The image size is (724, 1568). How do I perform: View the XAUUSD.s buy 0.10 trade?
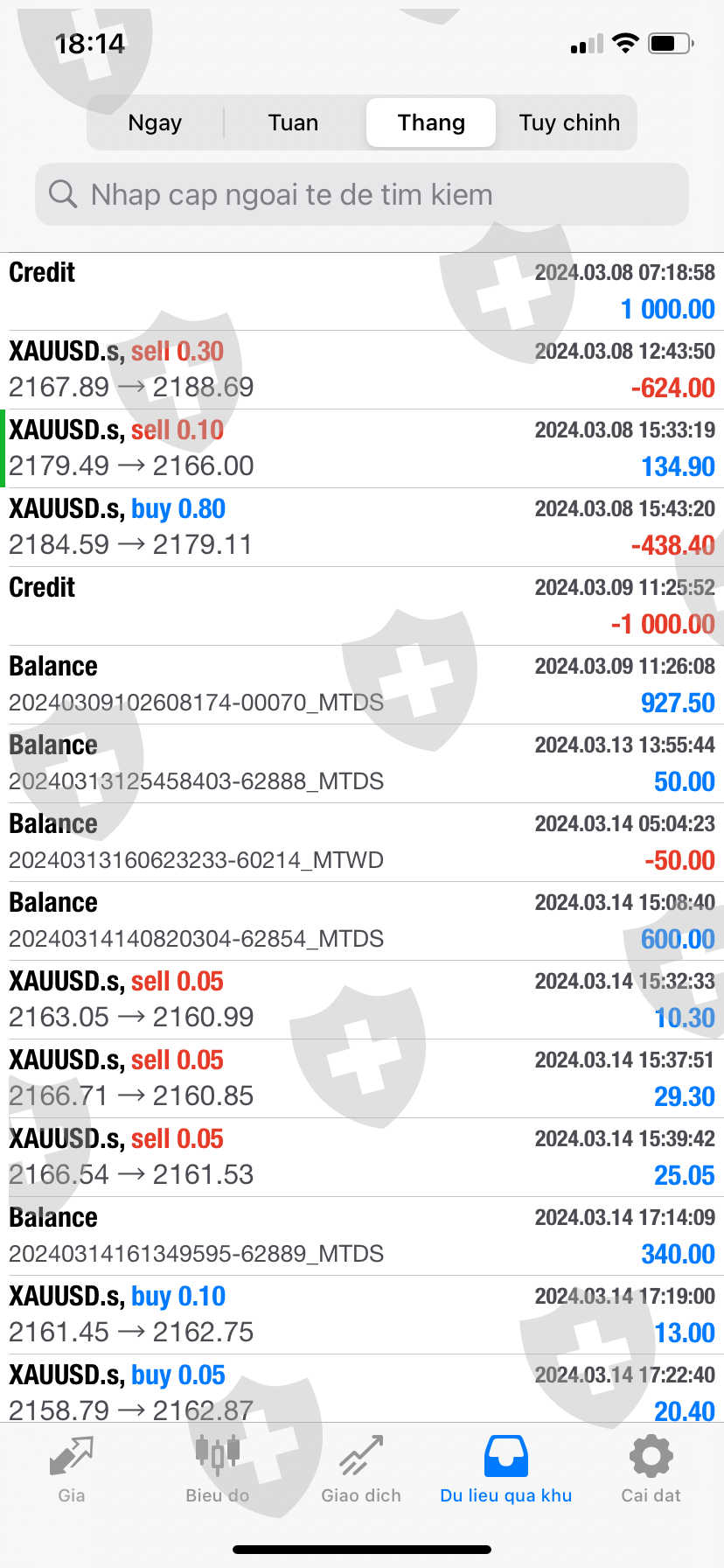[362, 1314]
